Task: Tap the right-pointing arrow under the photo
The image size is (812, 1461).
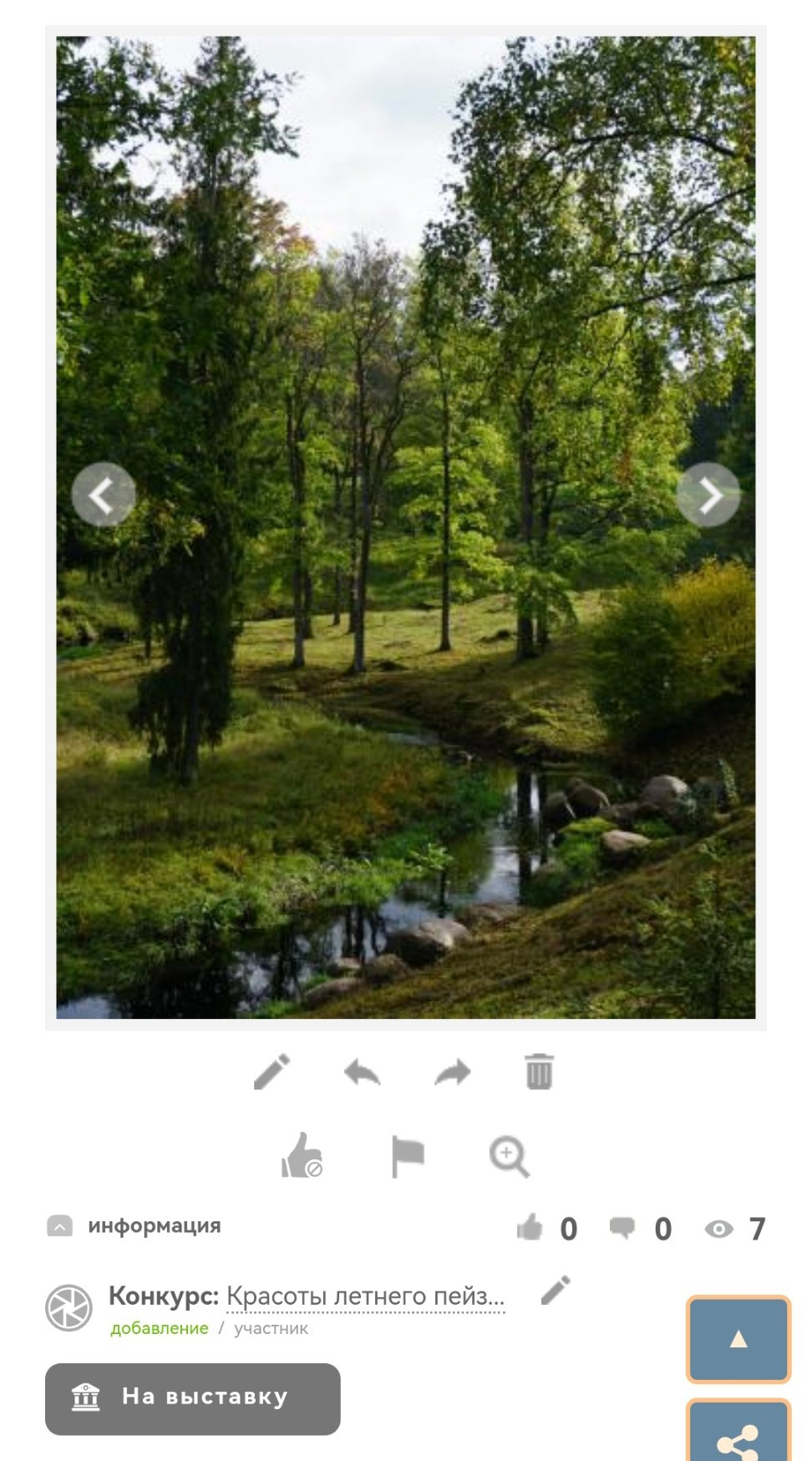Action: (x=452, y=1072)
